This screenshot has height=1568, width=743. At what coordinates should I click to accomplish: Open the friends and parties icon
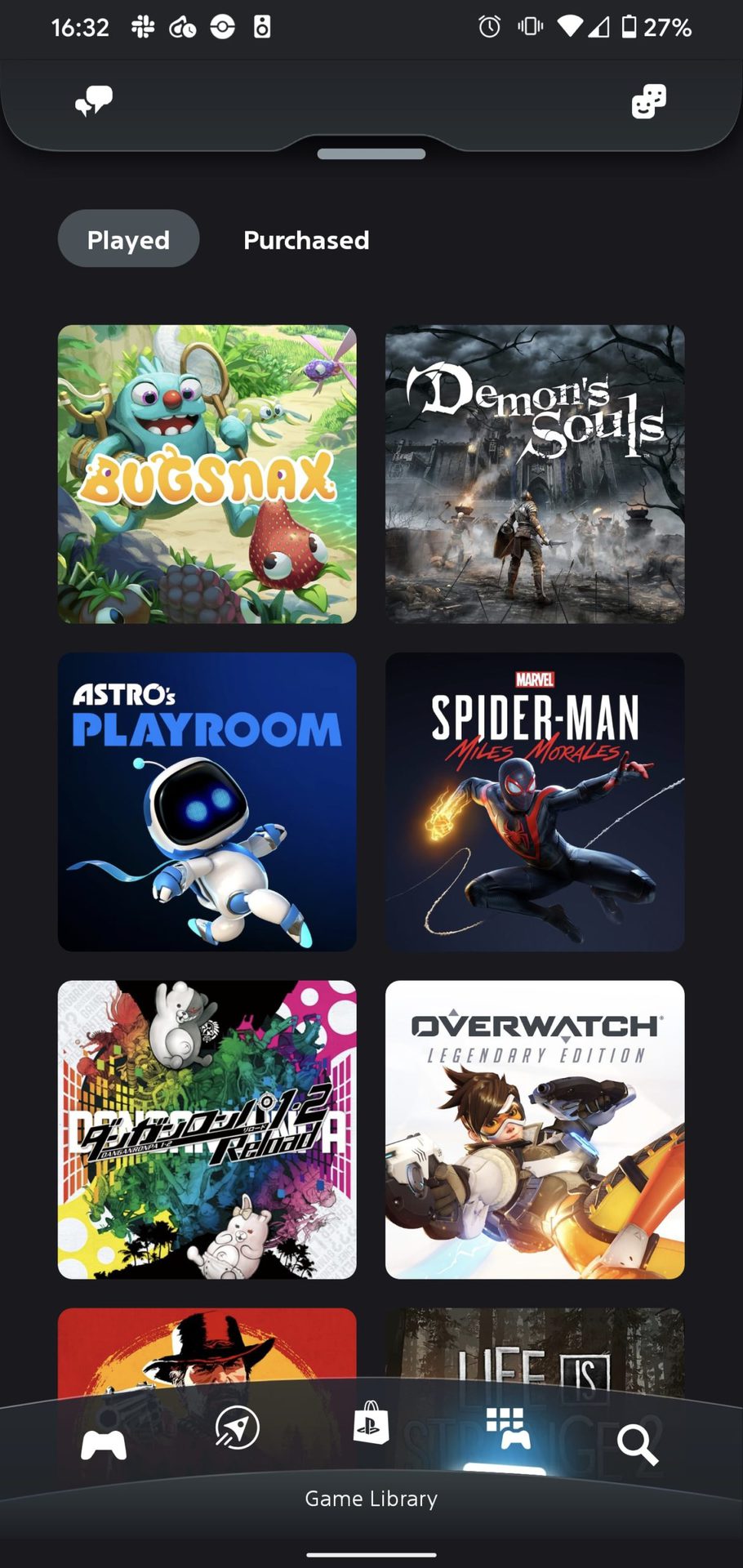click(x=648, y=102)
